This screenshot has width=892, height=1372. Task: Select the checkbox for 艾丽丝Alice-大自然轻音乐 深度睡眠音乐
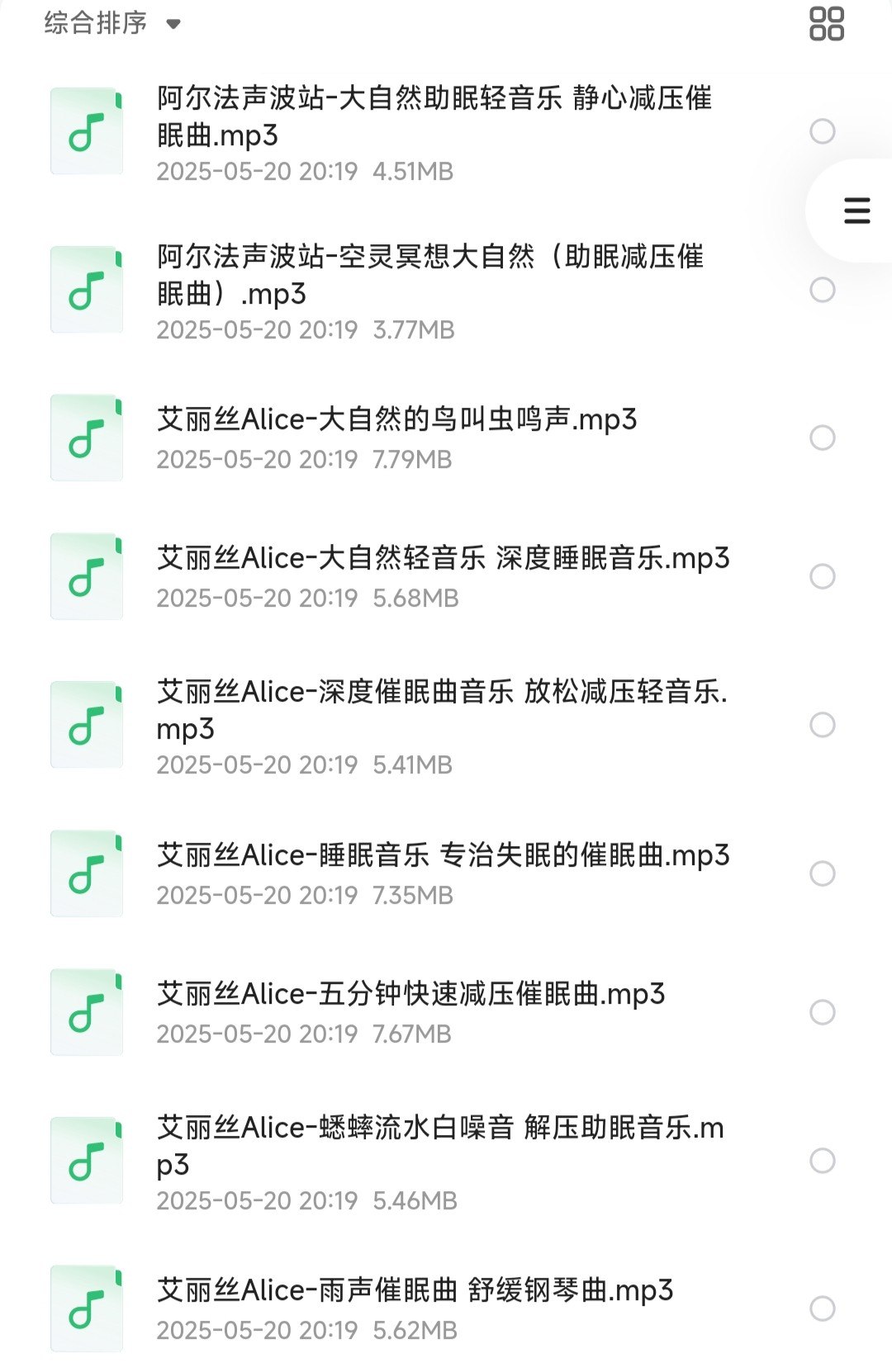coord(821,577)
